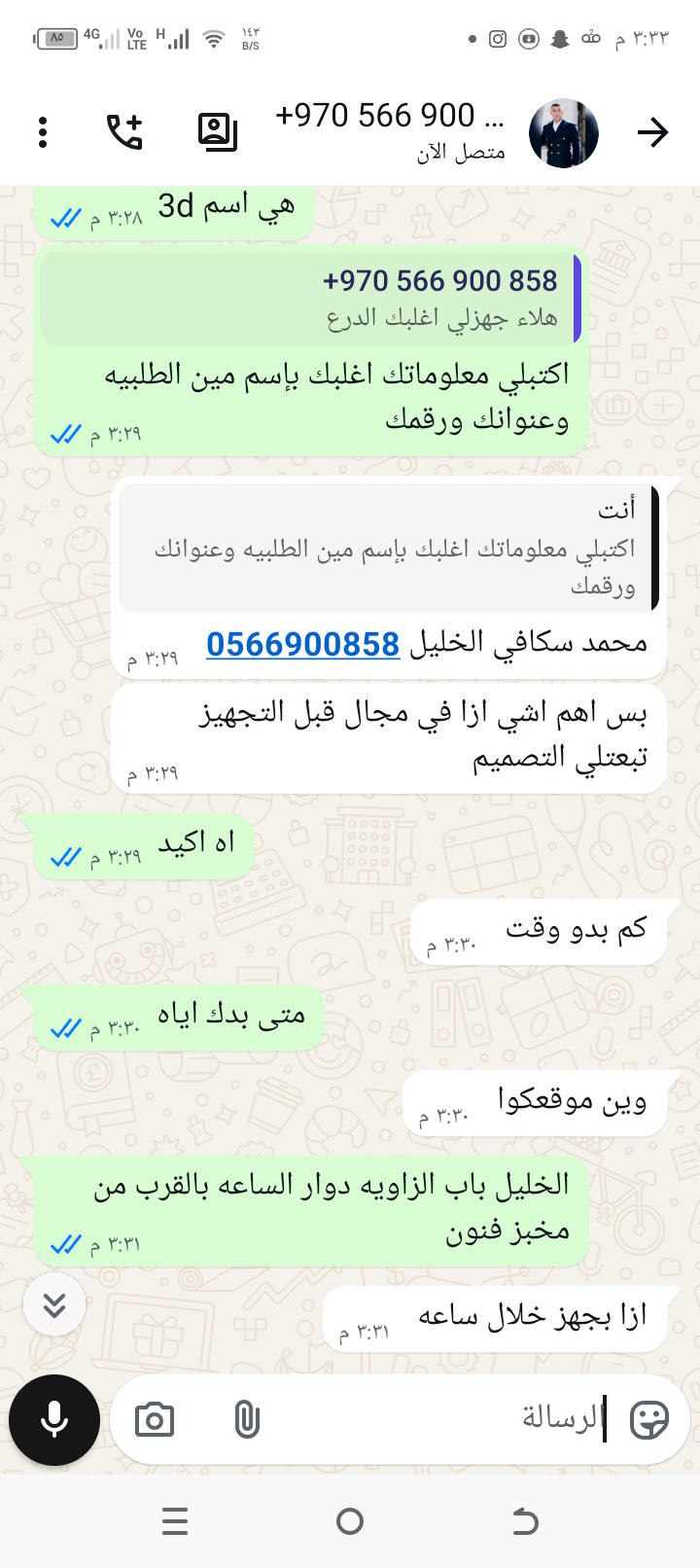Viewport: 700px width, 1568px height.
Task: Go to the system home screen
Action: tap(350, 1521)
